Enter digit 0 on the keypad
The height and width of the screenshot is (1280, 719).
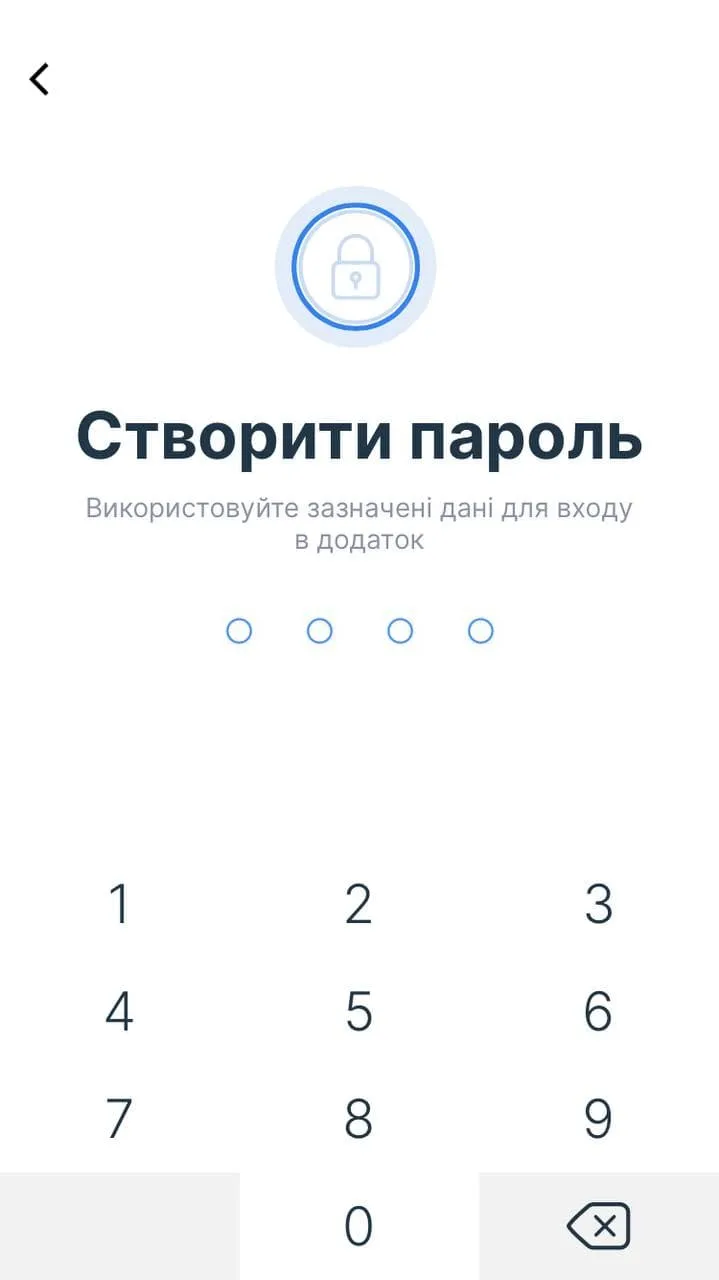pos(359,1226)
